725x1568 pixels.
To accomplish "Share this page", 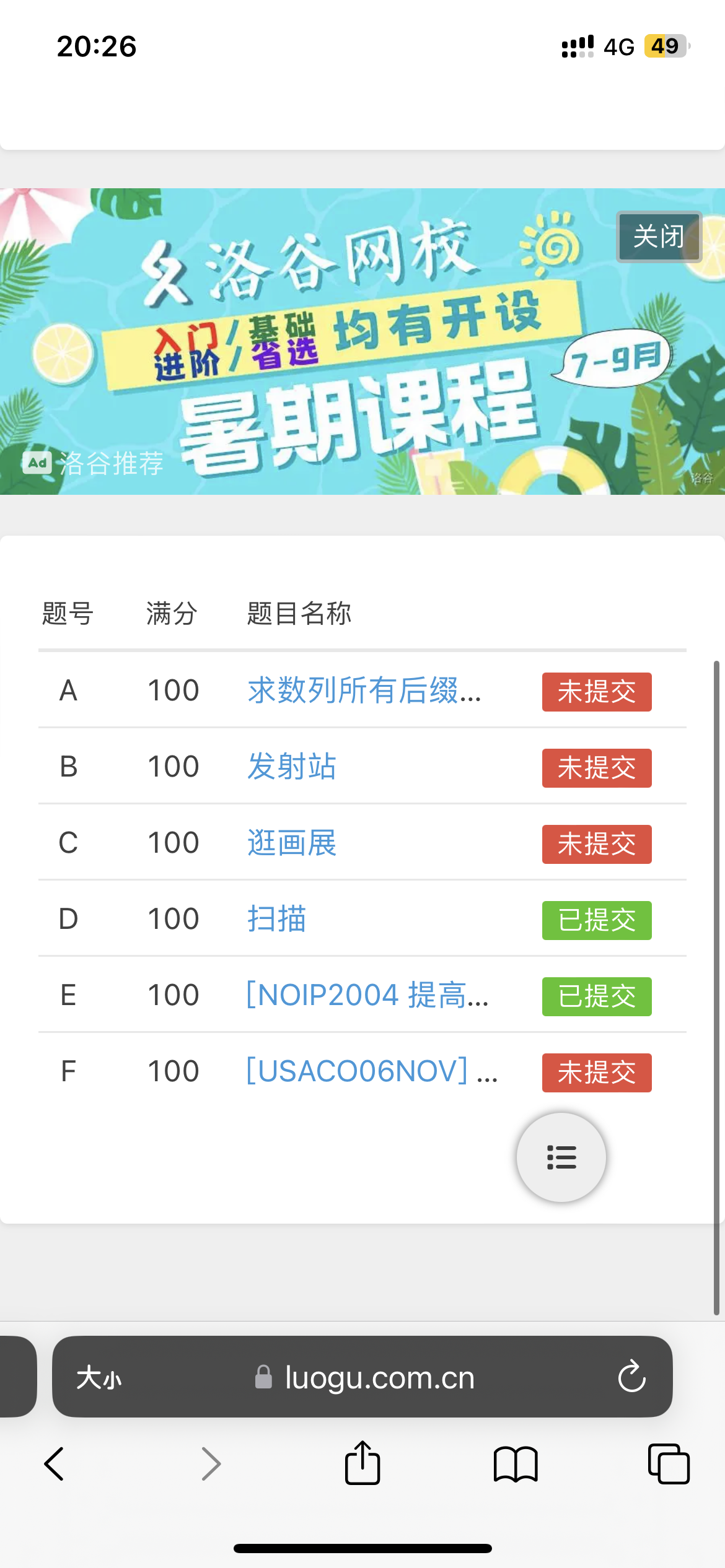I will tap(362, 1463).
